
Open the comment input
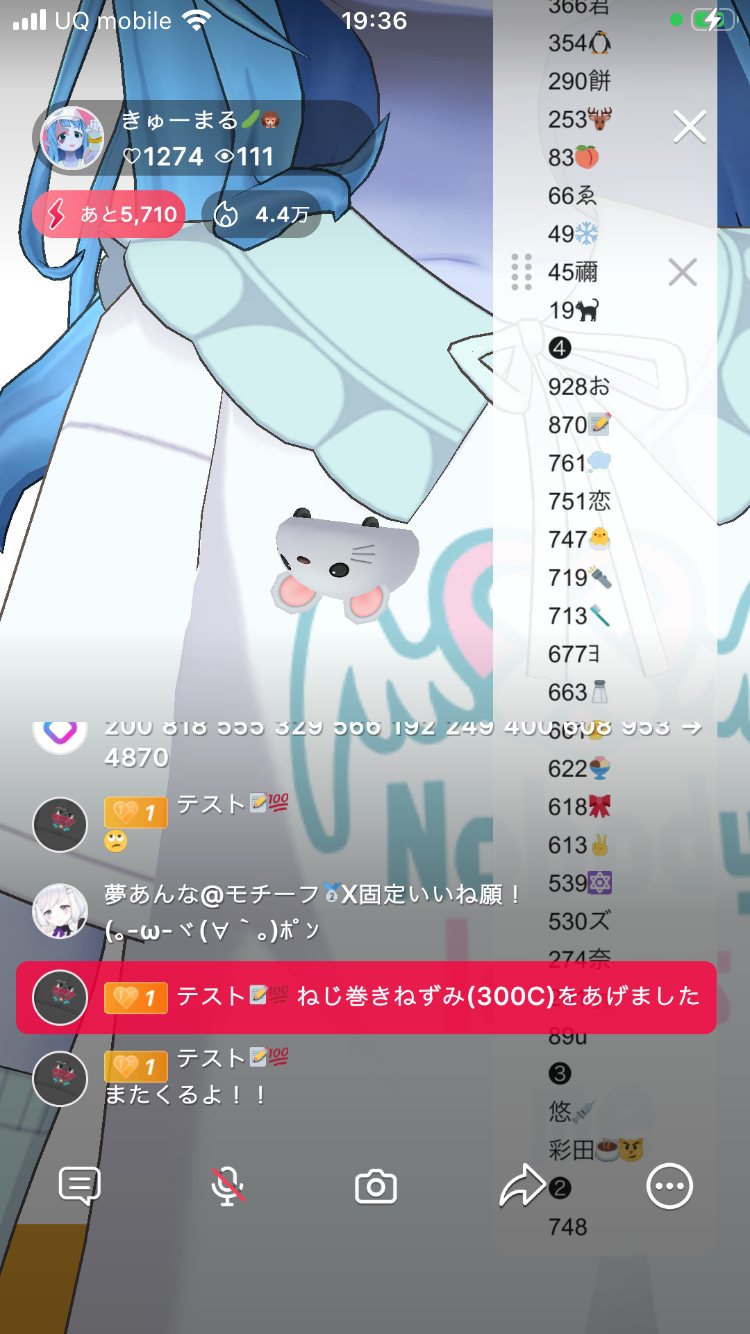pyautogui.click(x=79, y=1186)
